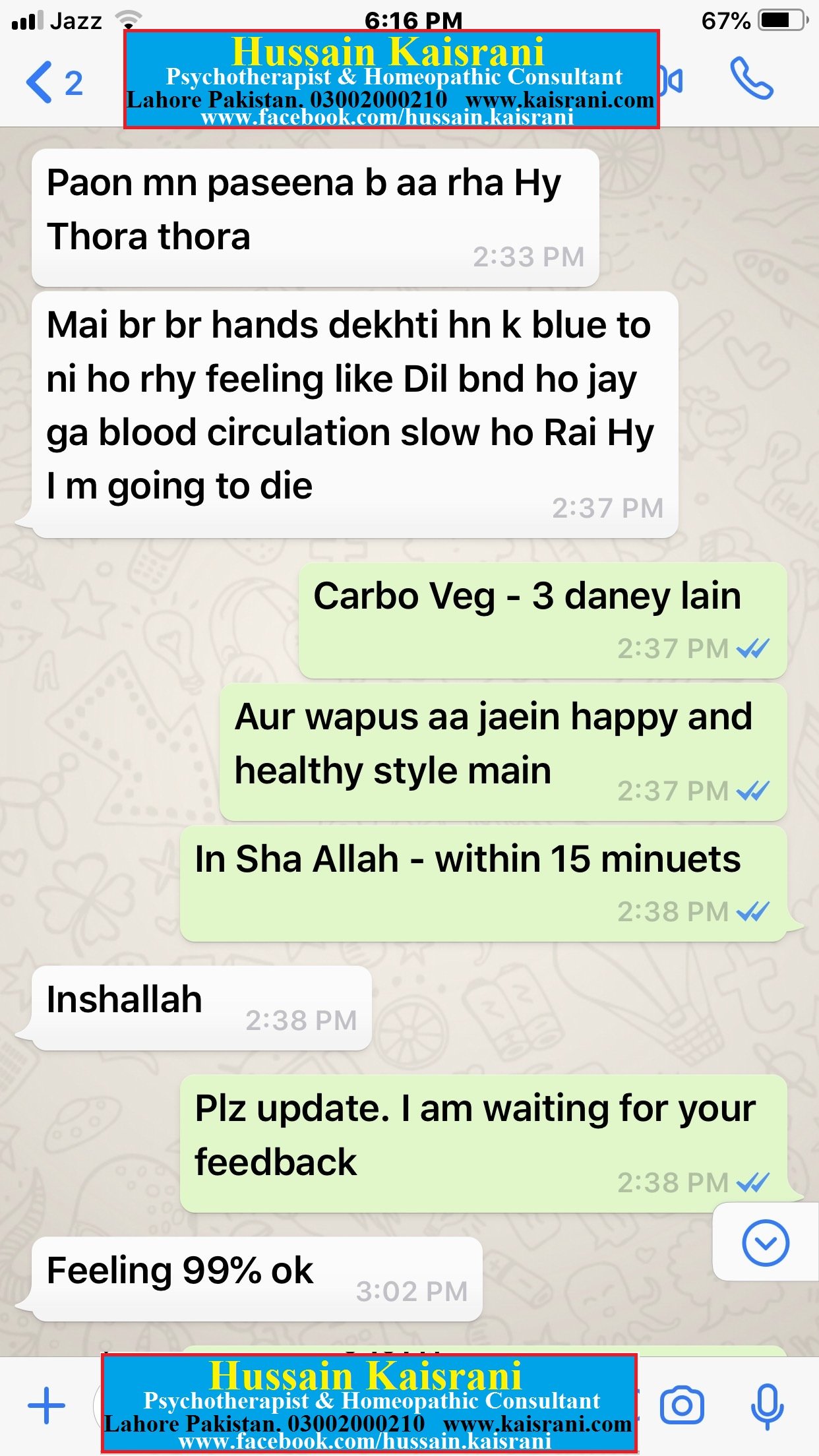Viewport: 819px width, 1456px height.
Task: Start a video call
Action: tap(672, 81)
